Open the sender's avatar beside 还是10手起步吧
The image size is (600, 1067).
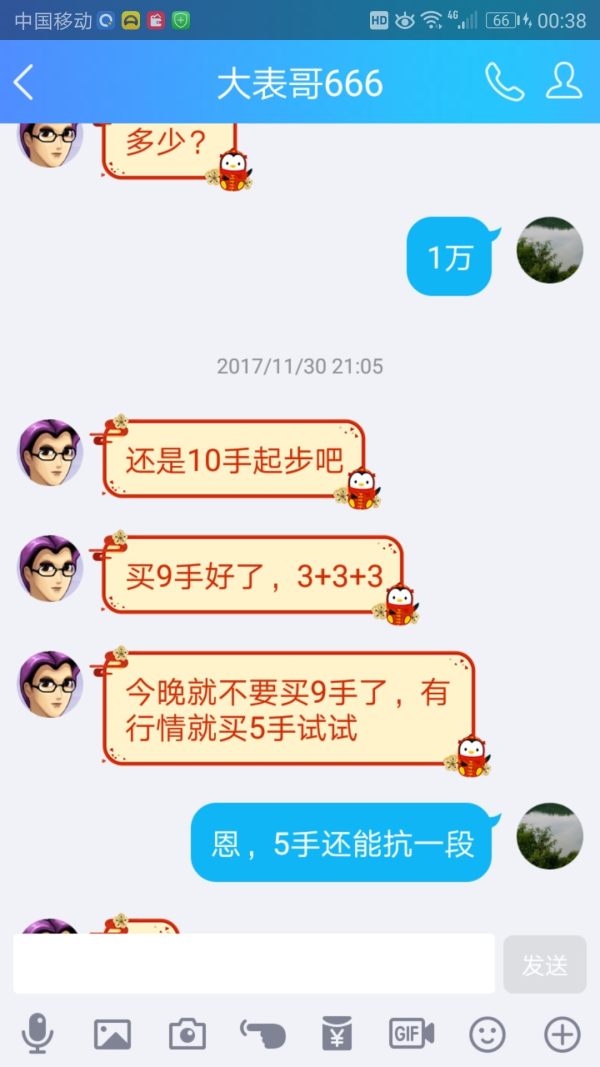[x=50, y=452]
